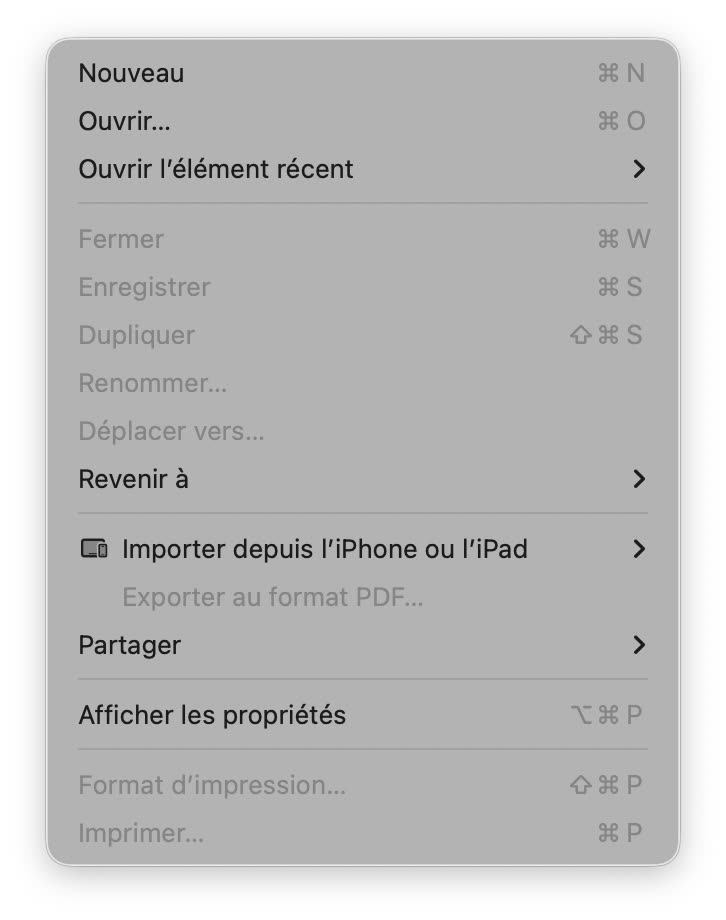
Task: Choose the Ouvrir… menu item
Action: 125,122
